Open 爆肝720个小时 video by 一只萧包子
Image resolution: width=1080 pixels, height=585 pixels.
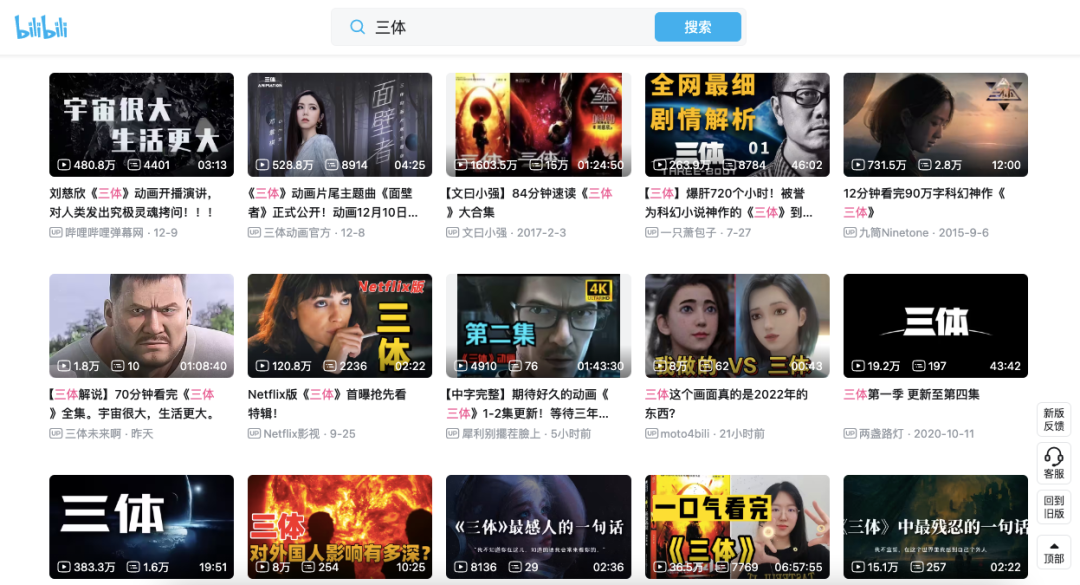point(736,124)
